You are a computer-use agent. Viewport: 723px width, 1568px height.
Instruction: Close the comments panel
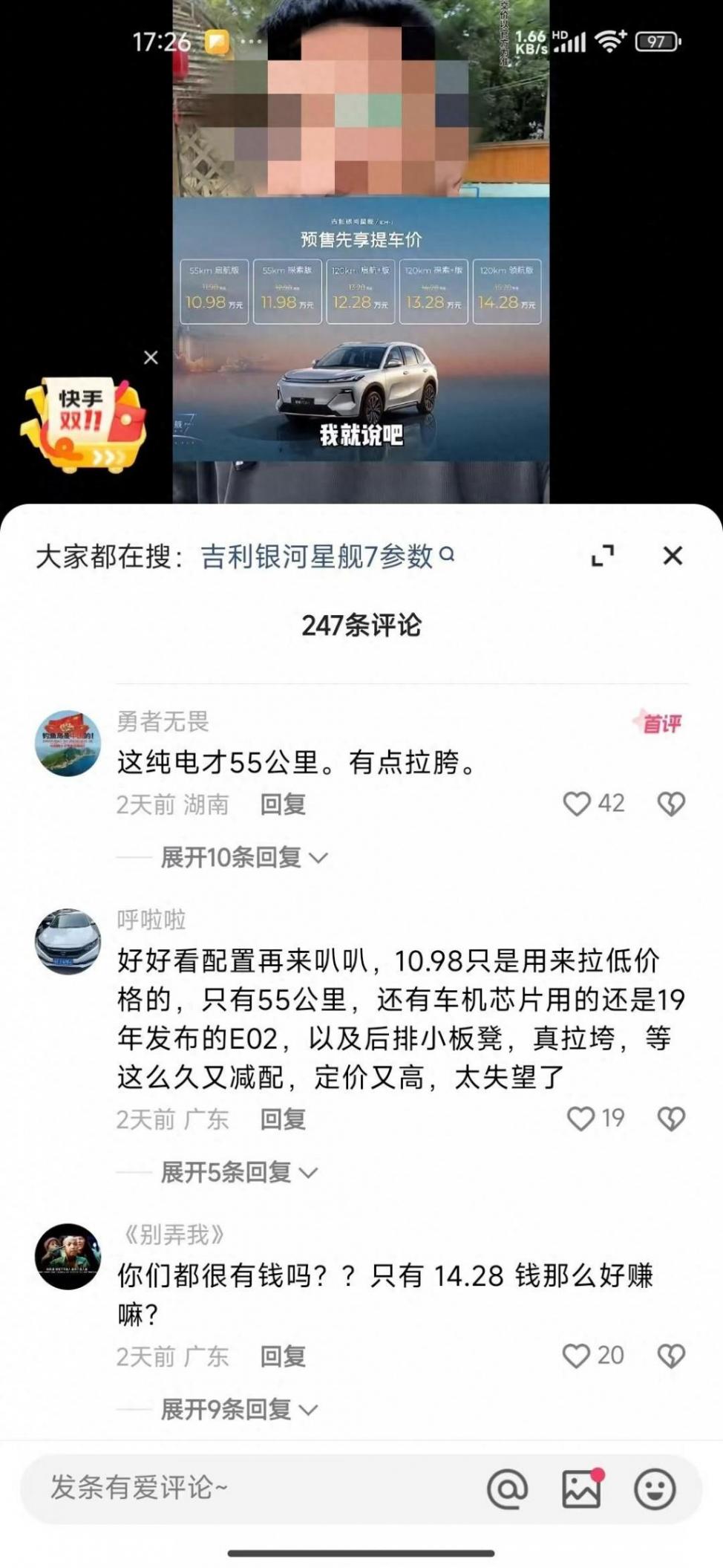click(672, 556)
